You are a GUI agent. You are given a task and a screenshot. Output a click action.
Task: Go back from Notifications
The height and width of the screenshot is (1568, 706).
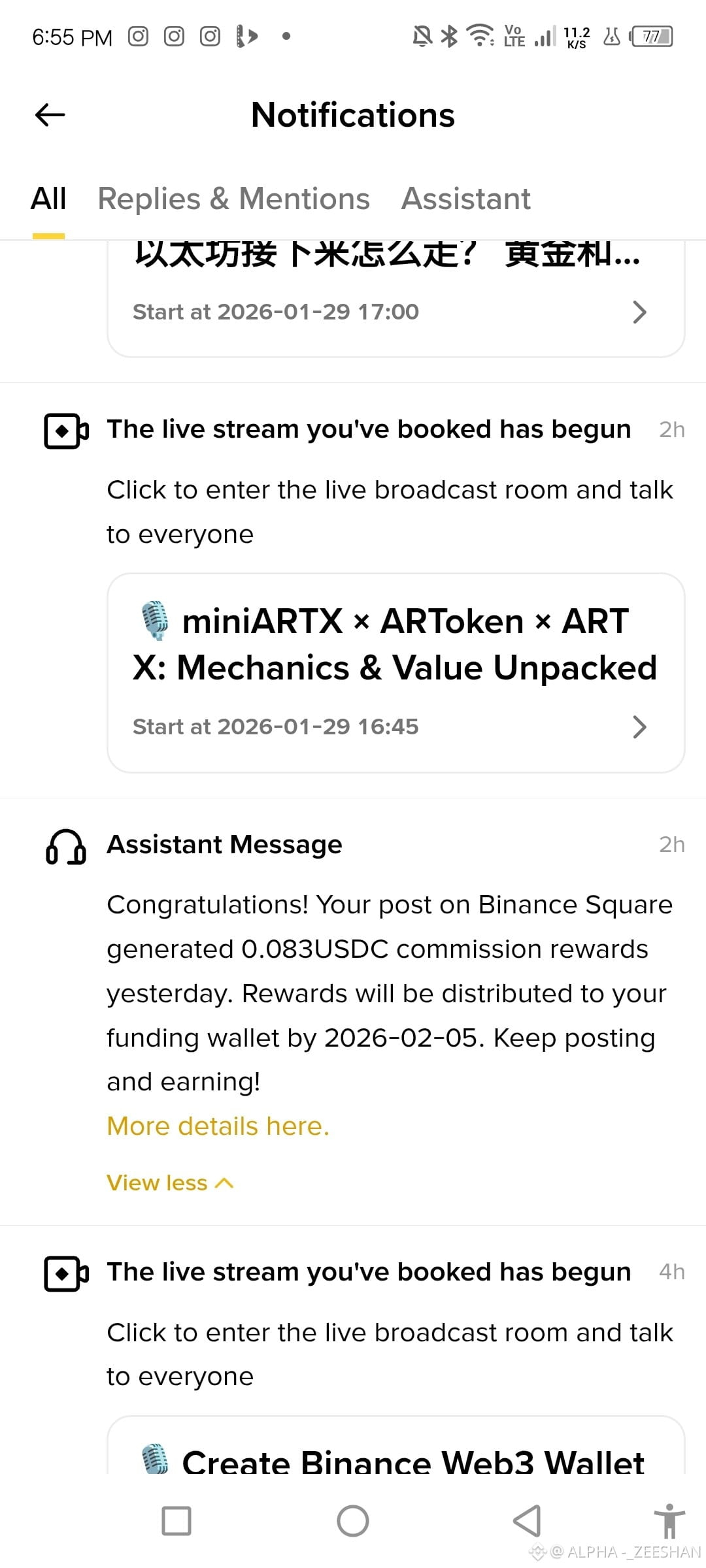click(50, 115)
